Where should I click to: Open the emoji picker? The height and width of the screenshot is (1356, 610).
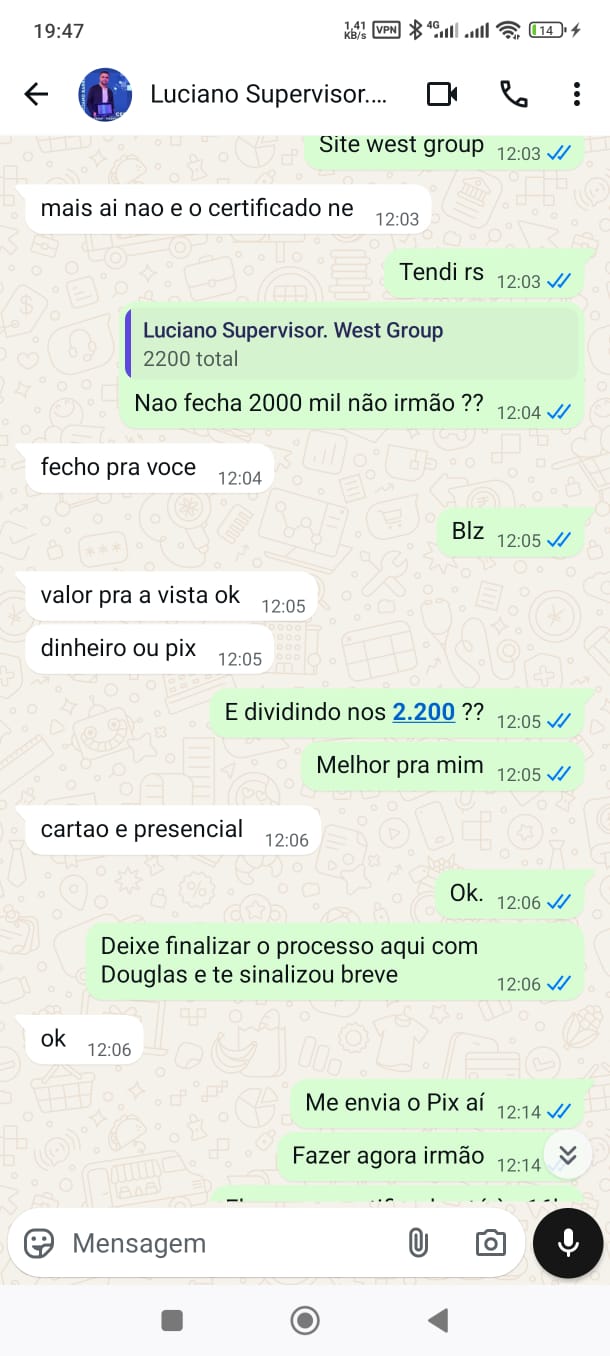pos(39,1243)
